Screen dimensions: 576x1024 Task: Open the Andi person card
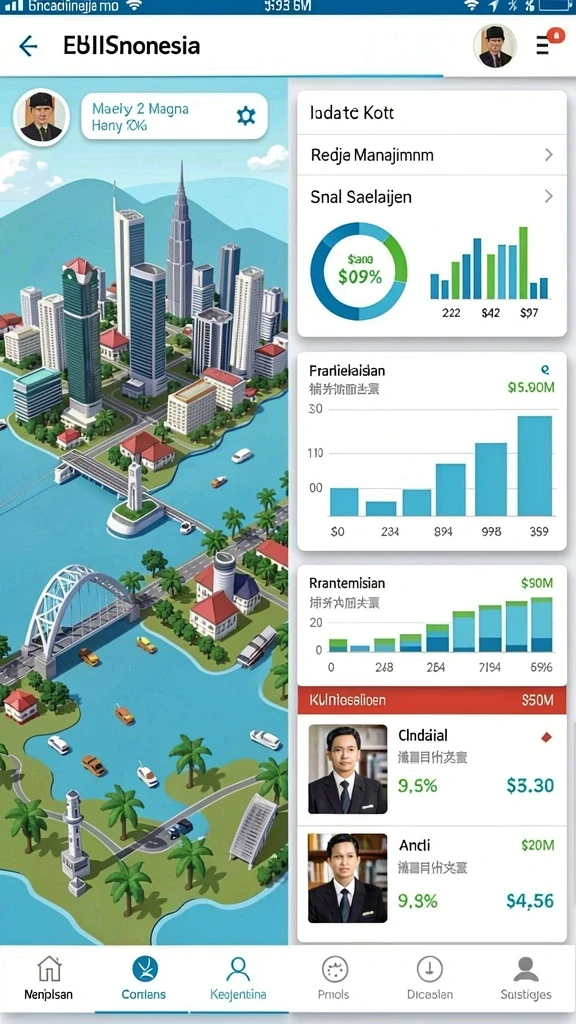point(432,880)
